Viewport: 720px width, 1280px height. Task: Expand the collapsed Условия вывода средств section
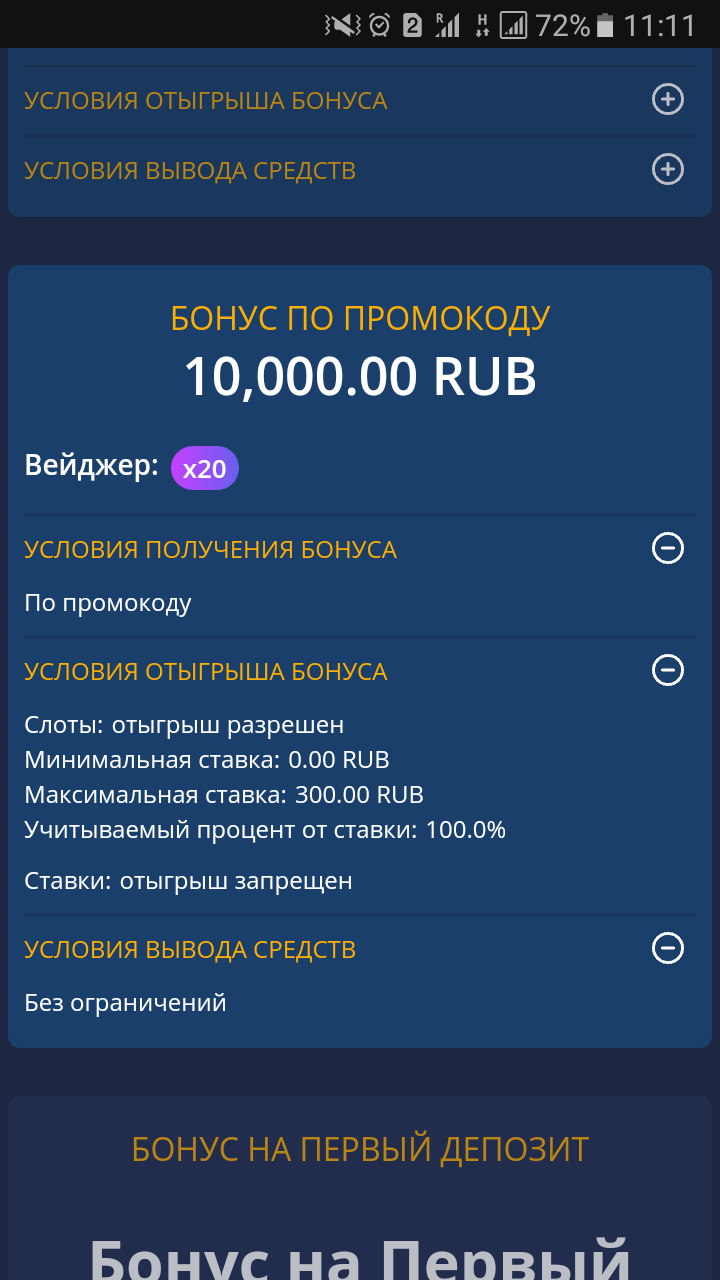pos(667,170)
